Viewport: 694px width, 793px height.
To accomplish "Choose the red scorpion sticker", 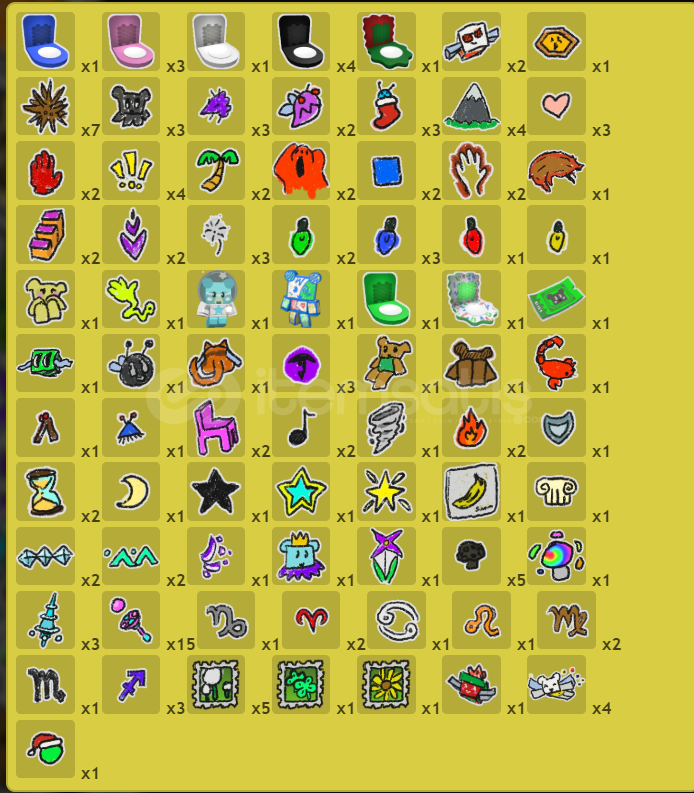I will pyautogui.click(x=556, y=363).
